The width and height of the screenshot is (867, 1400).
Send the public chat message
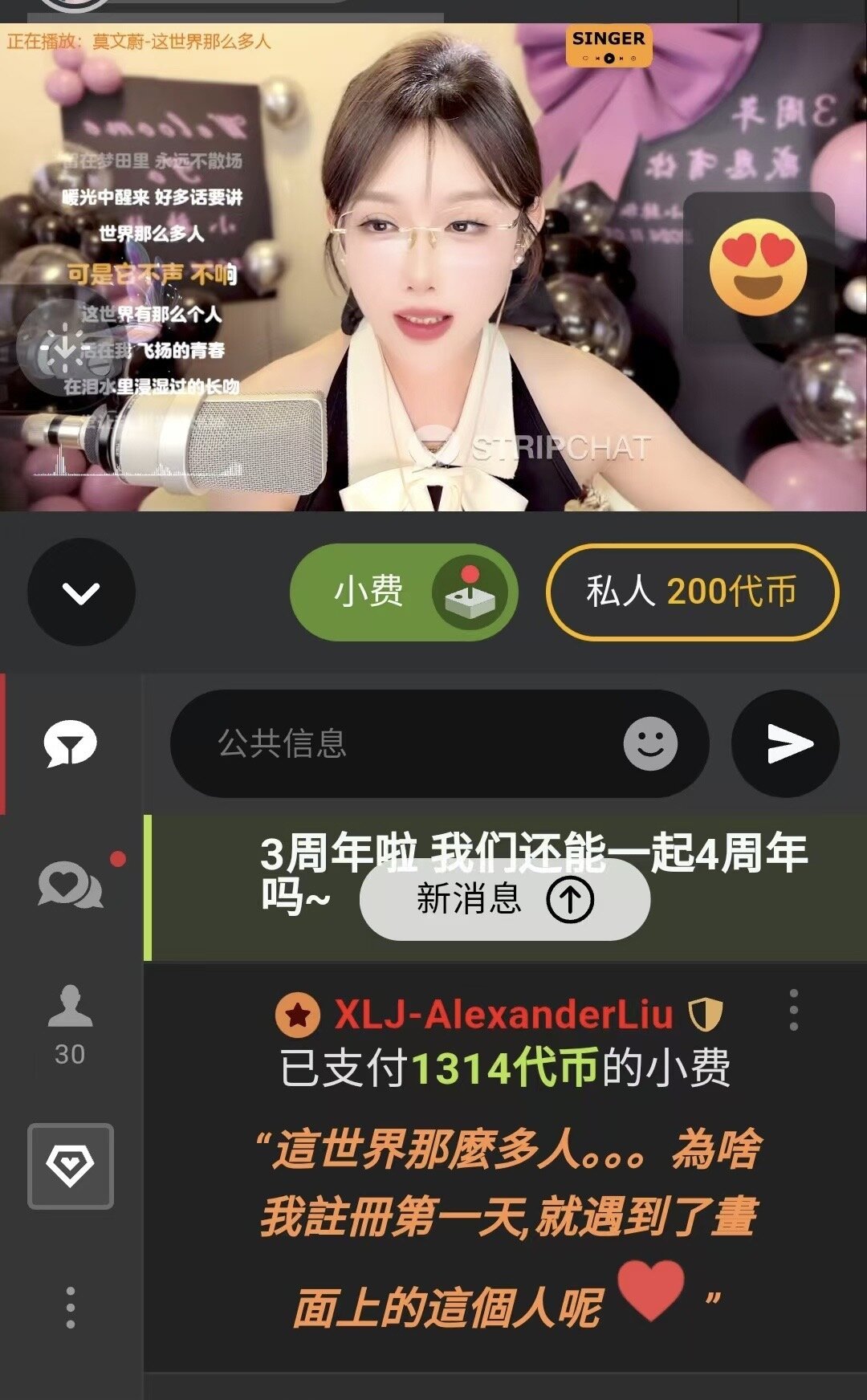[x=785, y=743]
